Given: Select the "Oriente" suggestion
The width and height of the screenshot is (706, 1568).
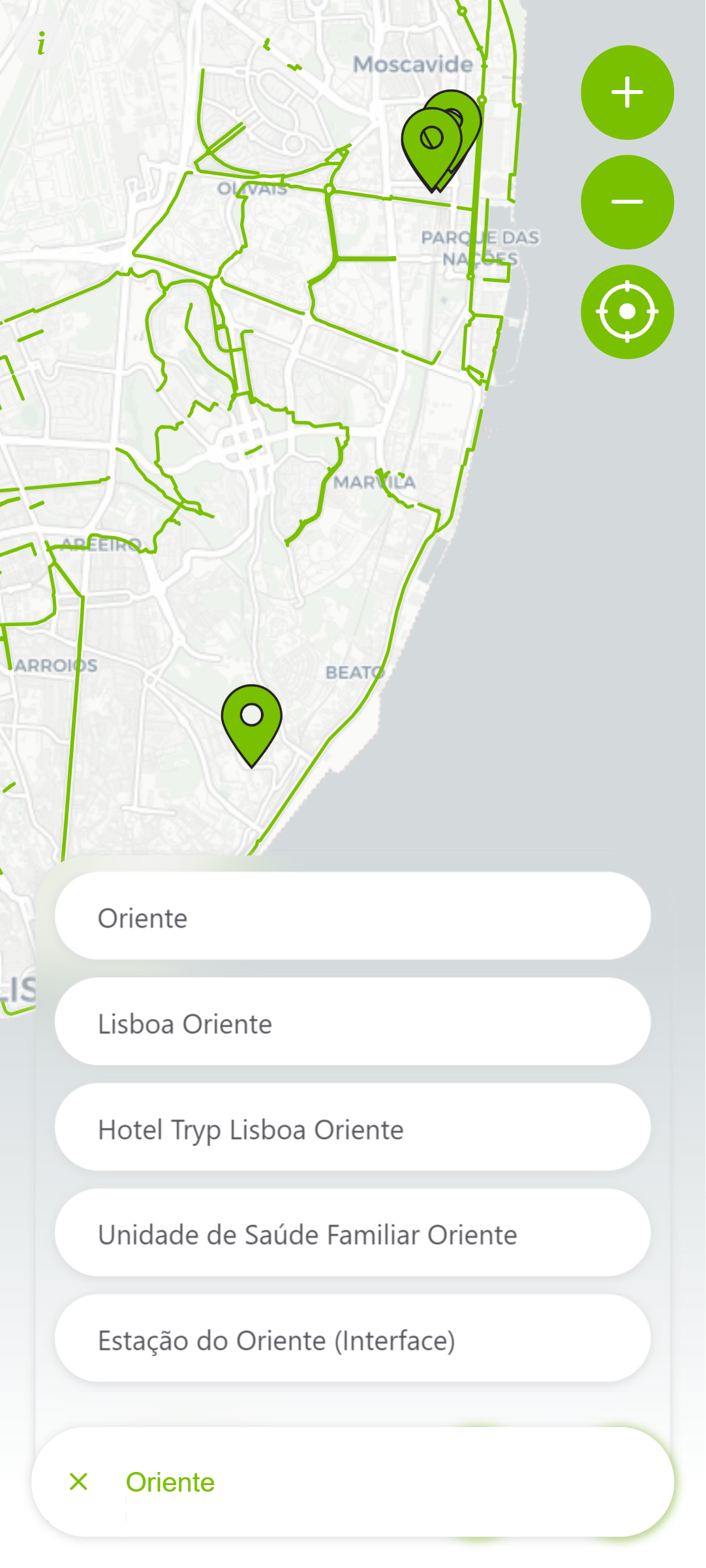Looking at the screenshot, I should (352, 916).
